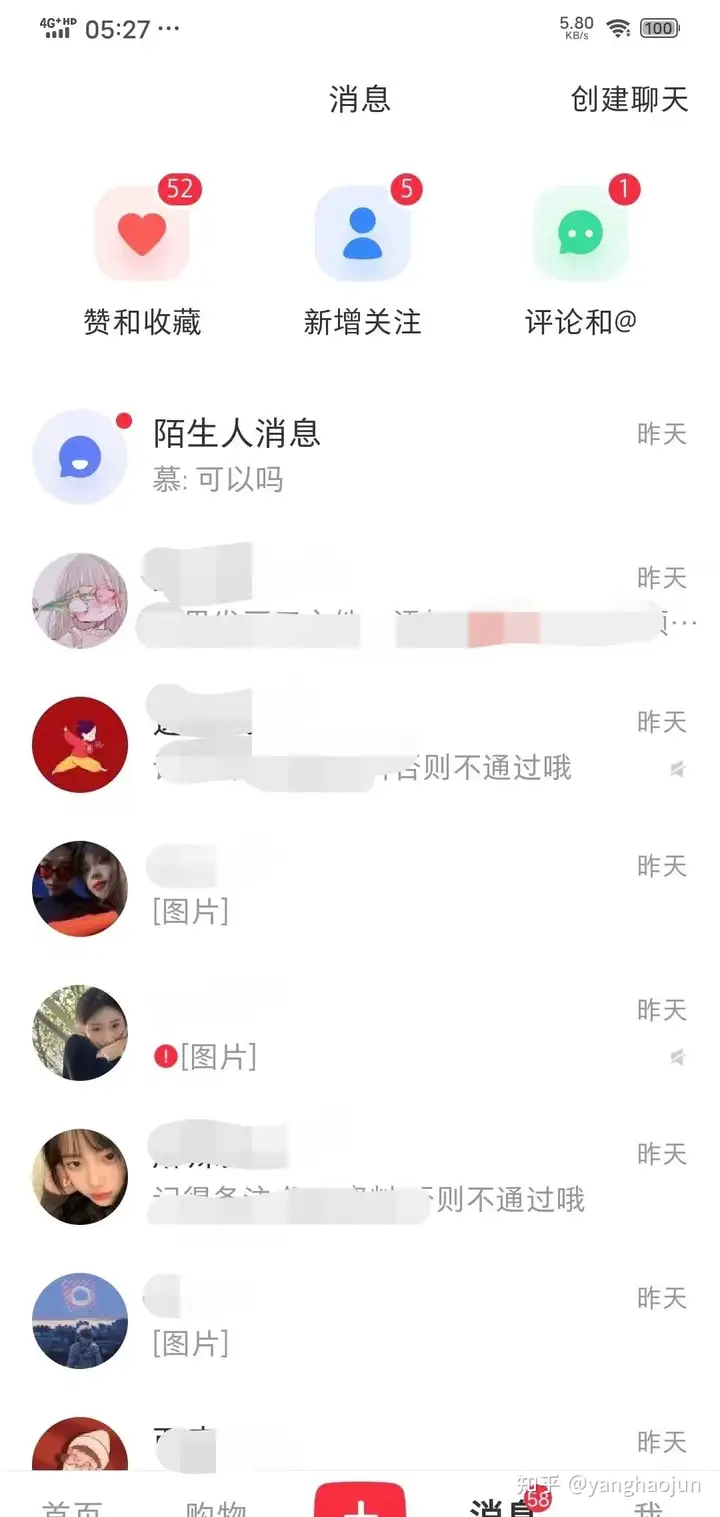This screenshot has height=1517, width=720.
Task: Open the [图片] chat with the blue sky avatar
Action: [360, 1321]
